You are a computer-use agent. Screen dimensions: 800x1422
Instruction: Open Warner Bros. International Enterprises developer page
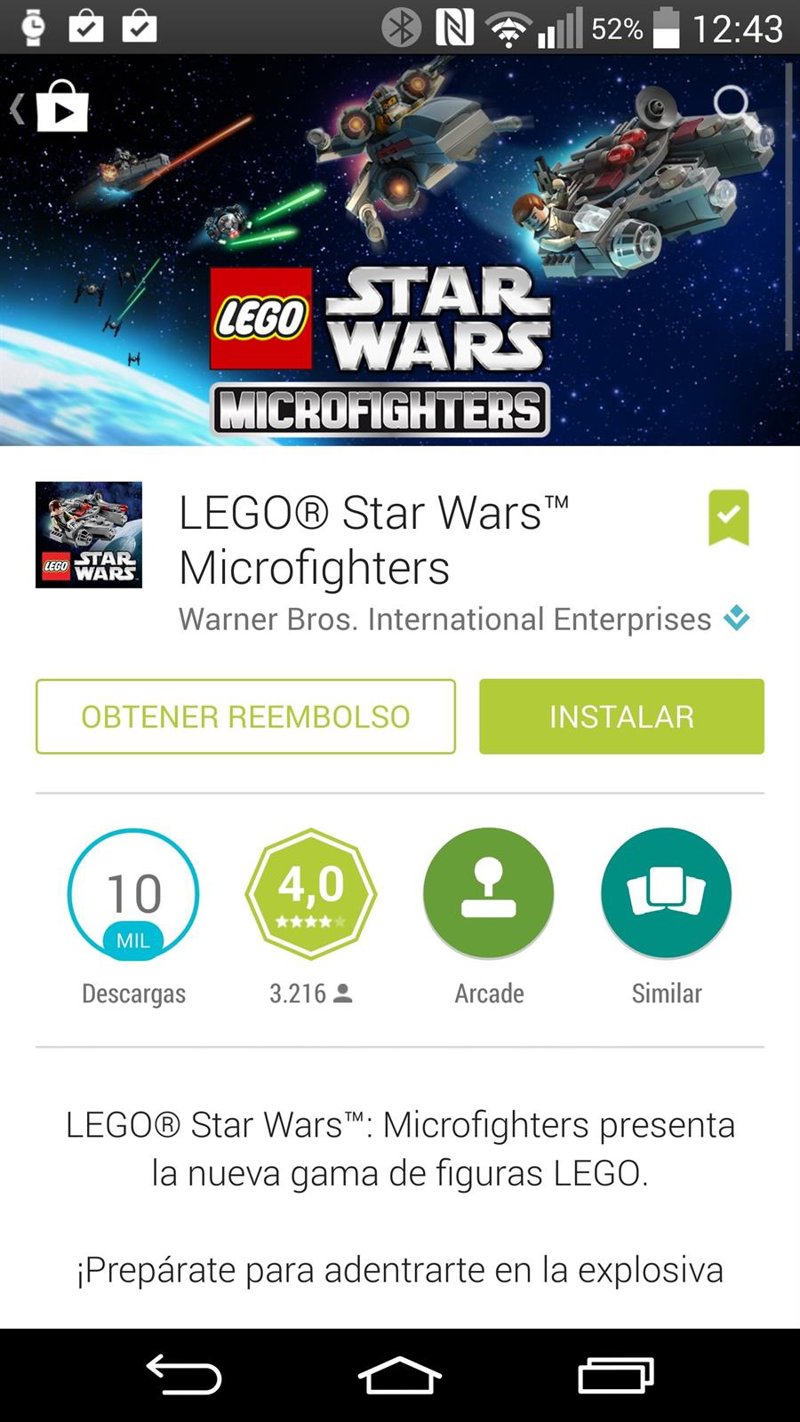coord(445,619)
